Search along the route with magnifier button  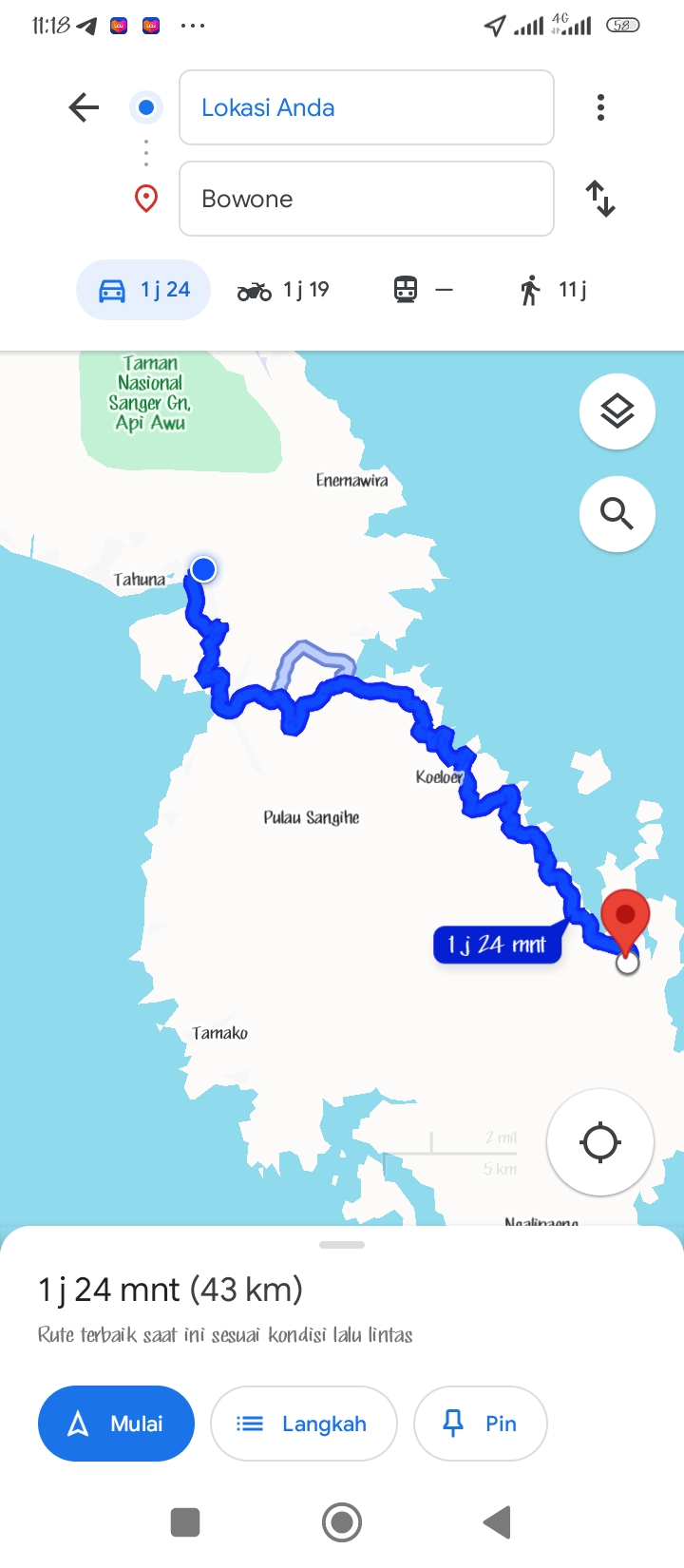(x=617, y=514)
